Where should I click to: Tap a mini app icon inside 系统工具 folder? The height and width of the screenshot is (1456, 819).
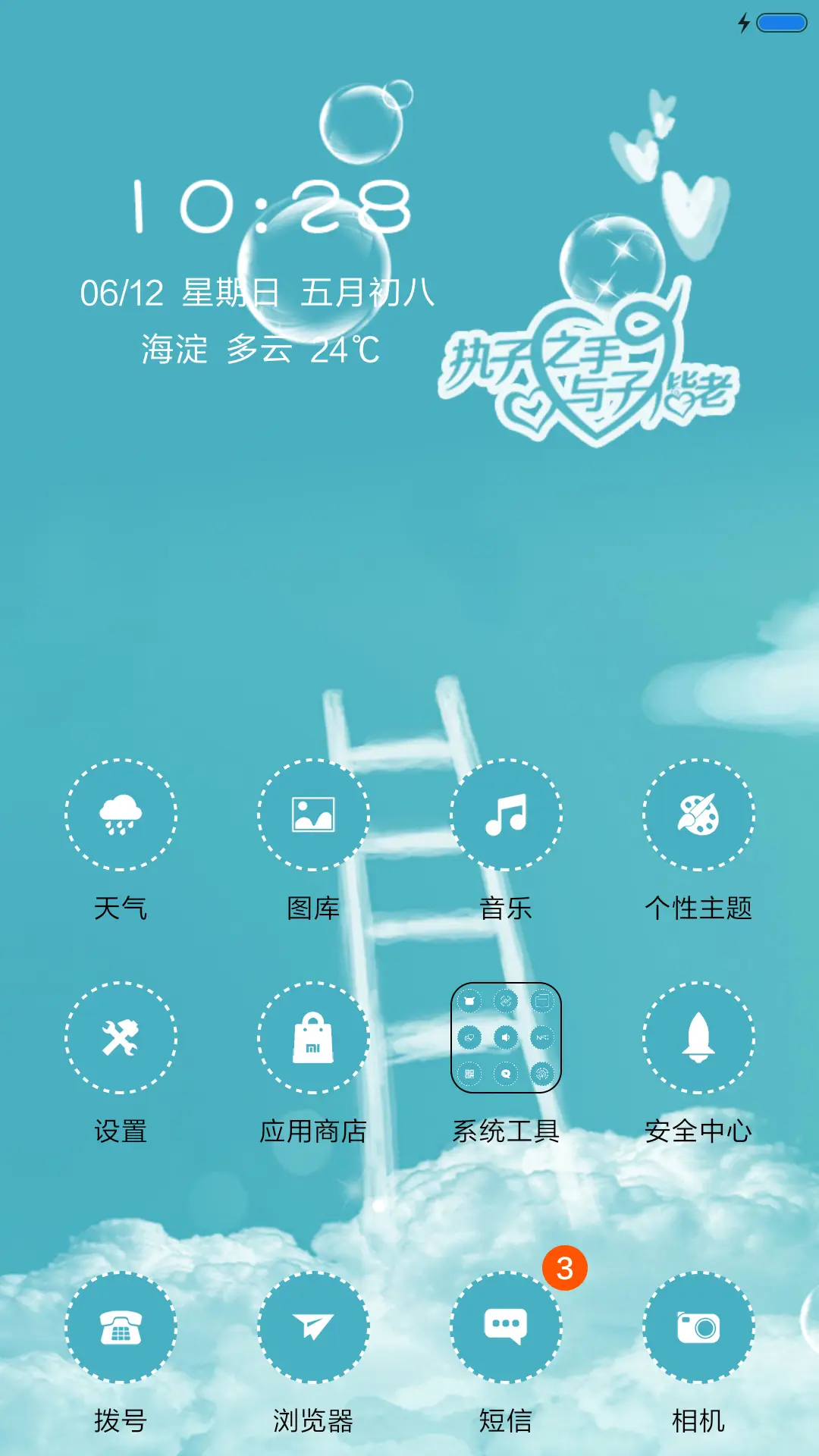(x=471, y=1003)
